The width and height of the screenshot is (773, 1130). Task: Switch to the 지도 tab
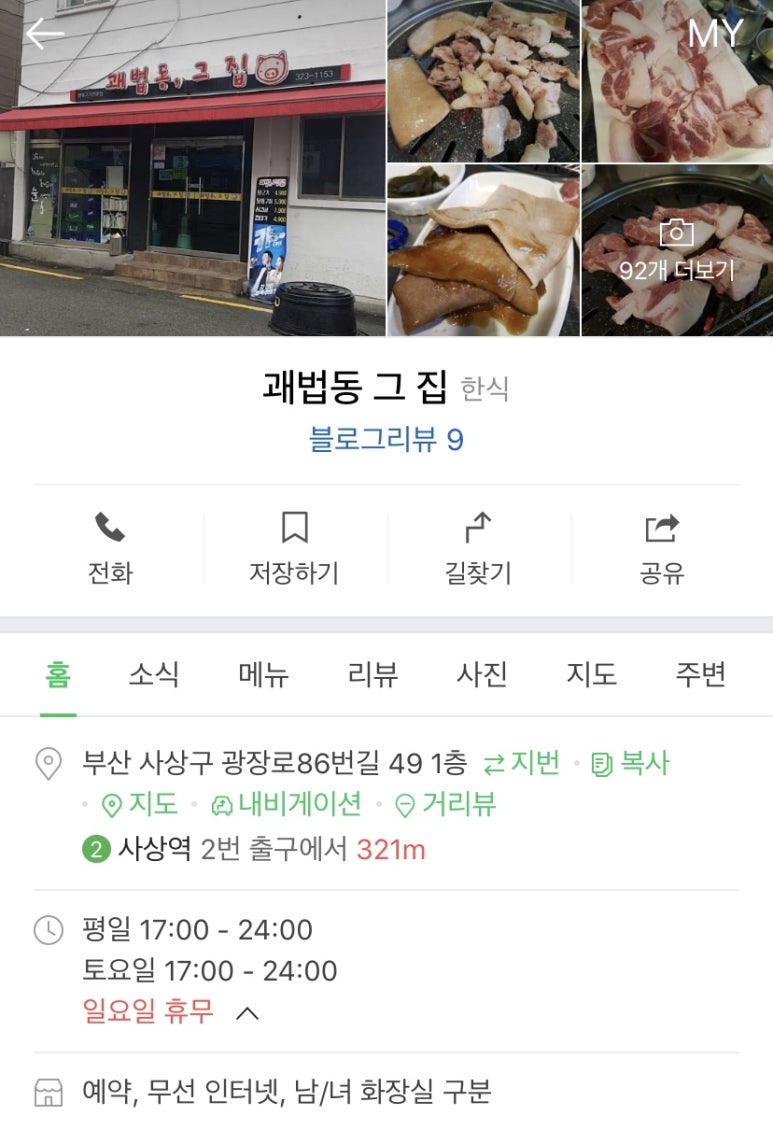591,675
